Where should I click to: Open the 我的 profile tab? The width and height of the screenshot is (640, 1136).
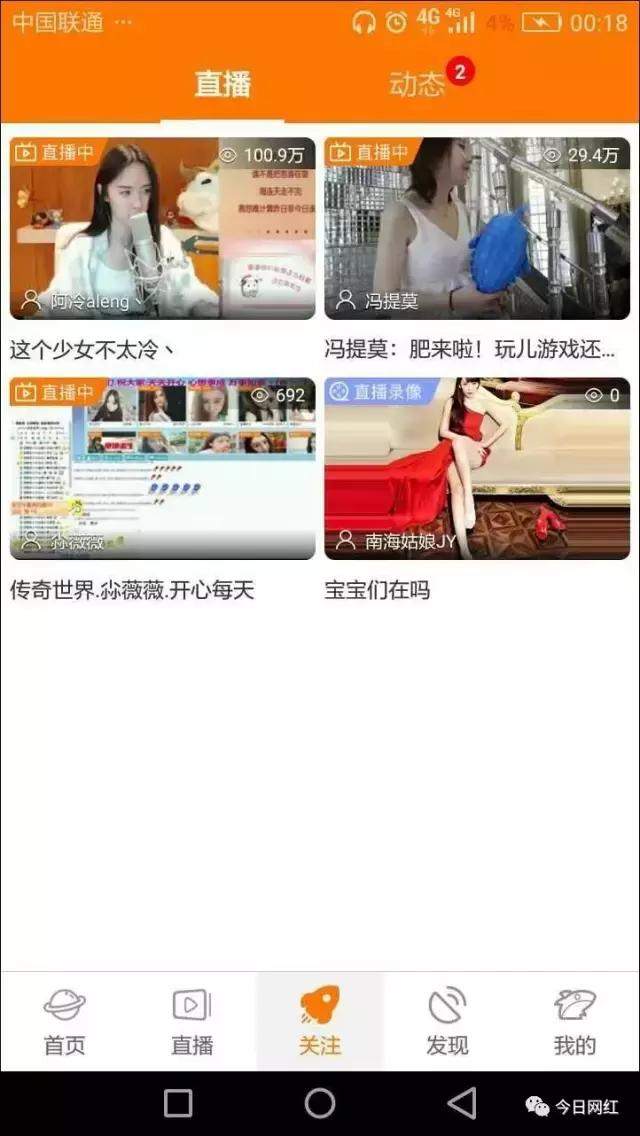(x=575, y=1022)
